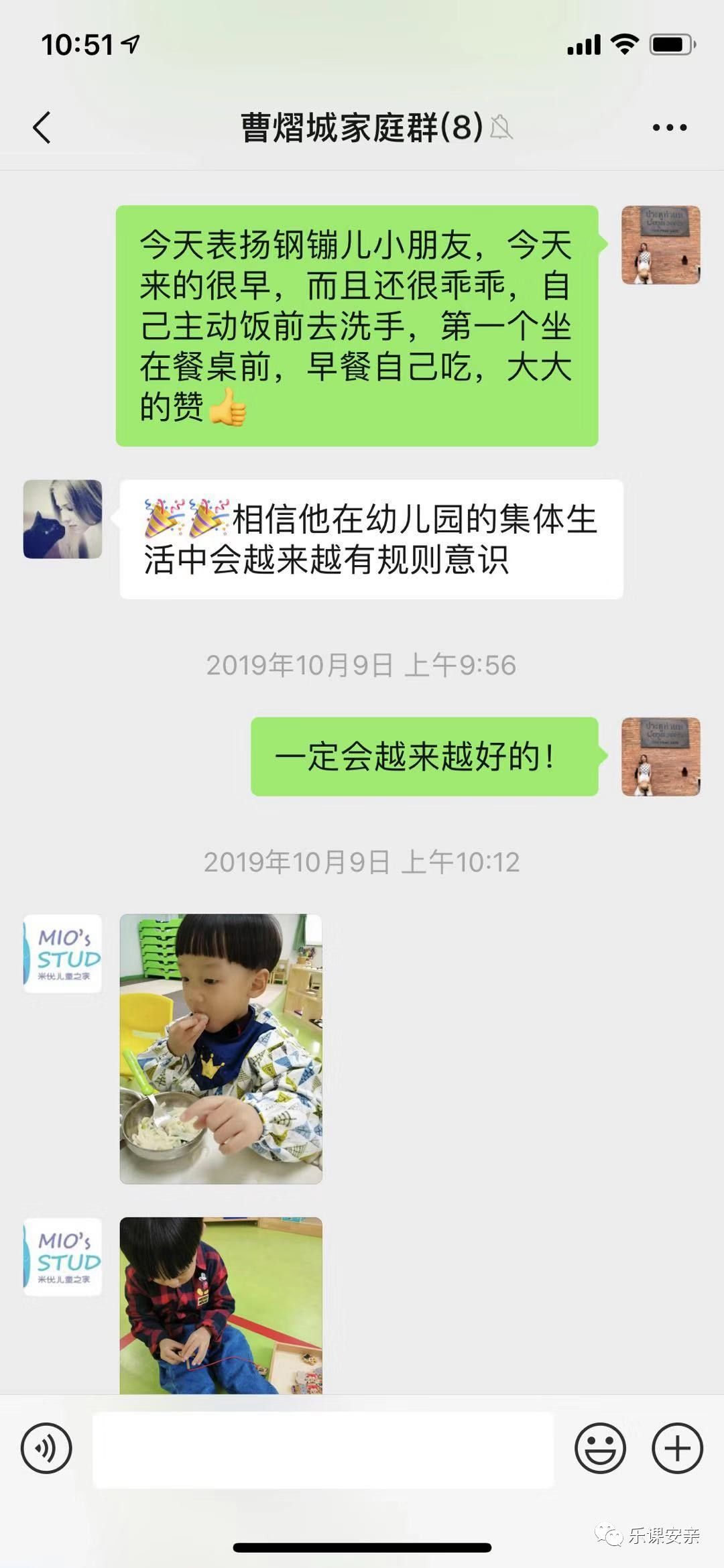Open the emoji sticker panel
Screen dimensions: 724x1568
[x=600, y=1448]
